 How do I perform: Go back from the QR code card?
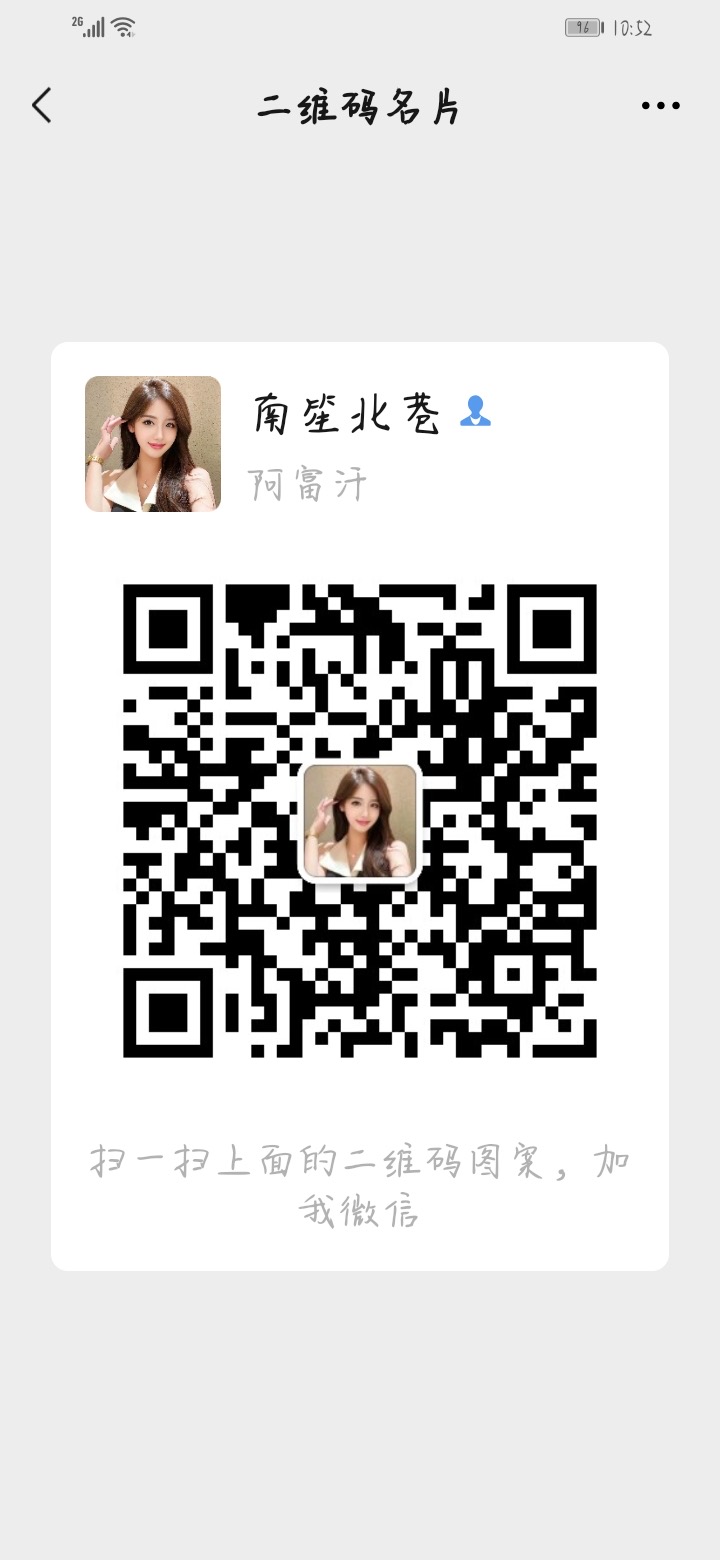click(41, 105)
